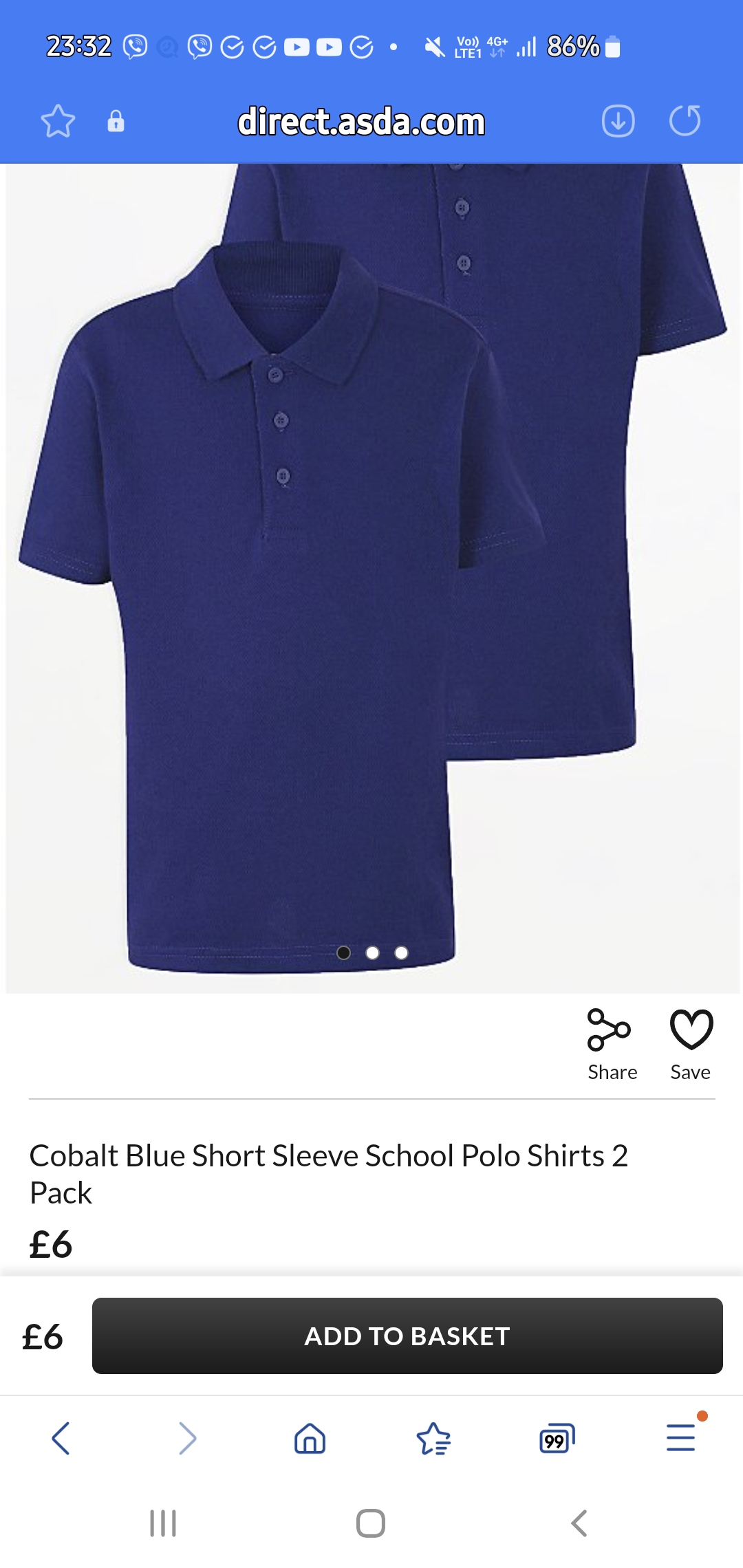Open the browser downloads icon

618,122
